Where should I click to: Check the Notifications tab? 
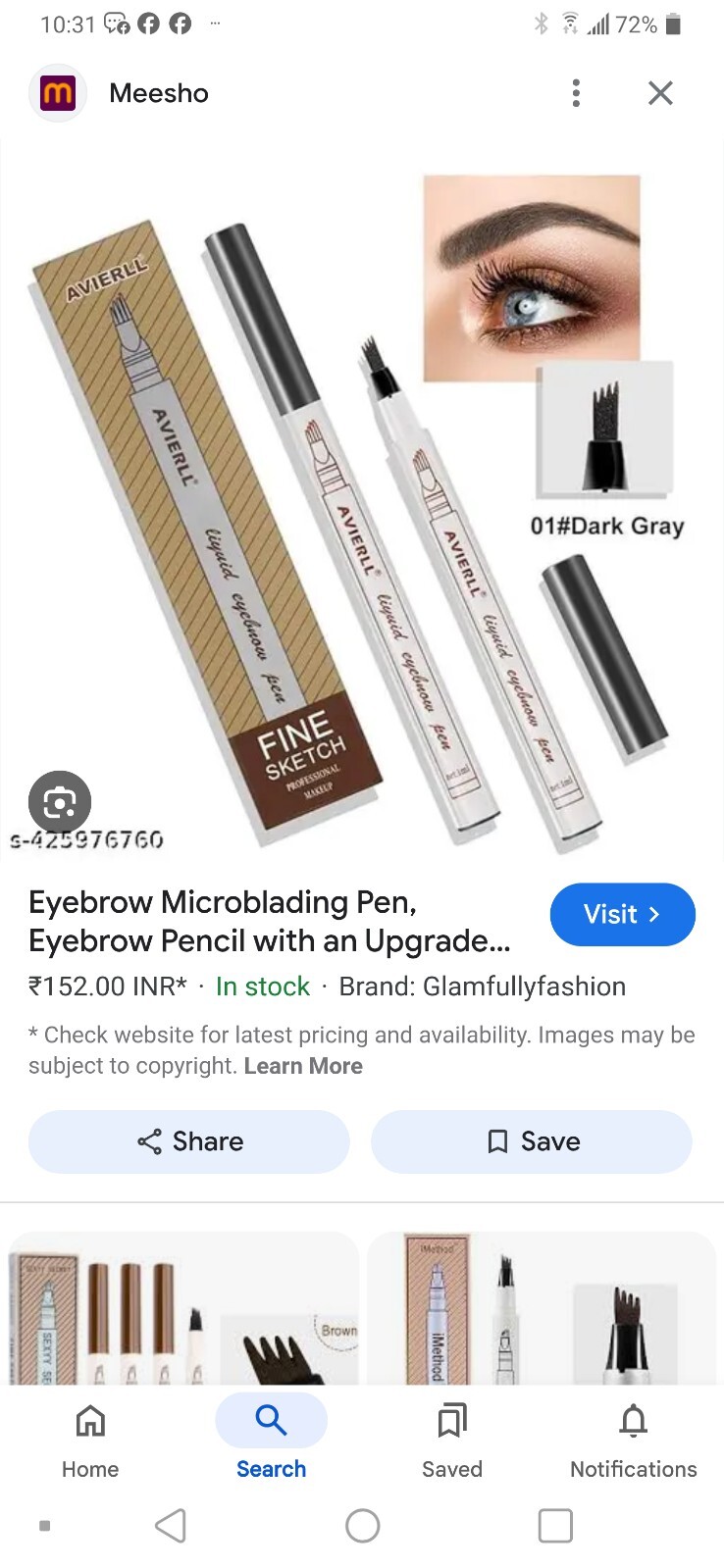click(633, 1440)
